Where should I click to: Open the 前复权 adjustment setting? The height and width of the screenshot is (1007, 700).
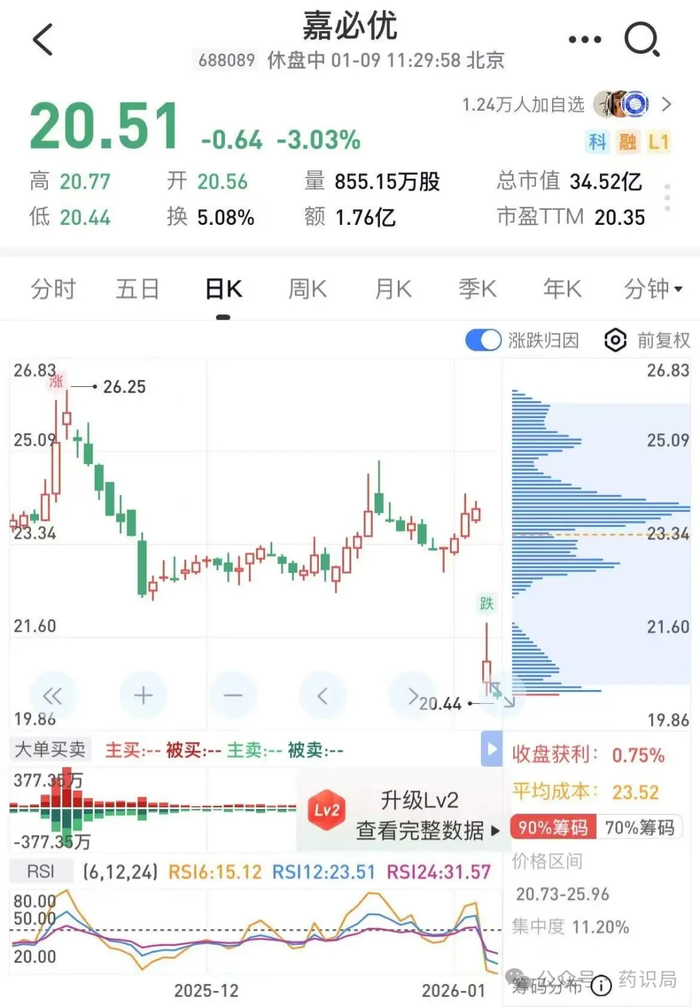click(648, 340)
